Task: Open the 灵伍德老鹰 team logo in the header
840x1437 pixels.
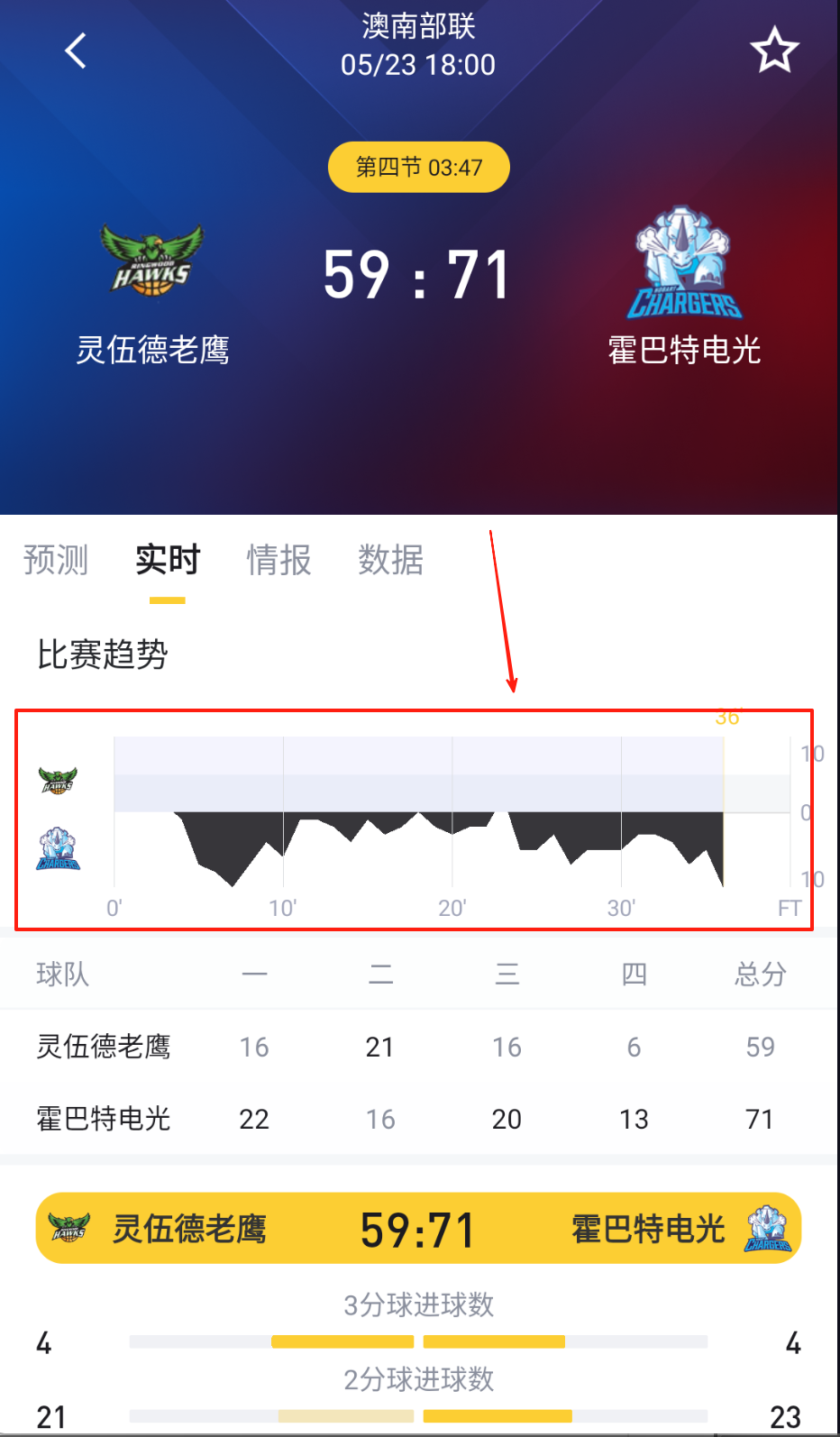Action: 152,261
